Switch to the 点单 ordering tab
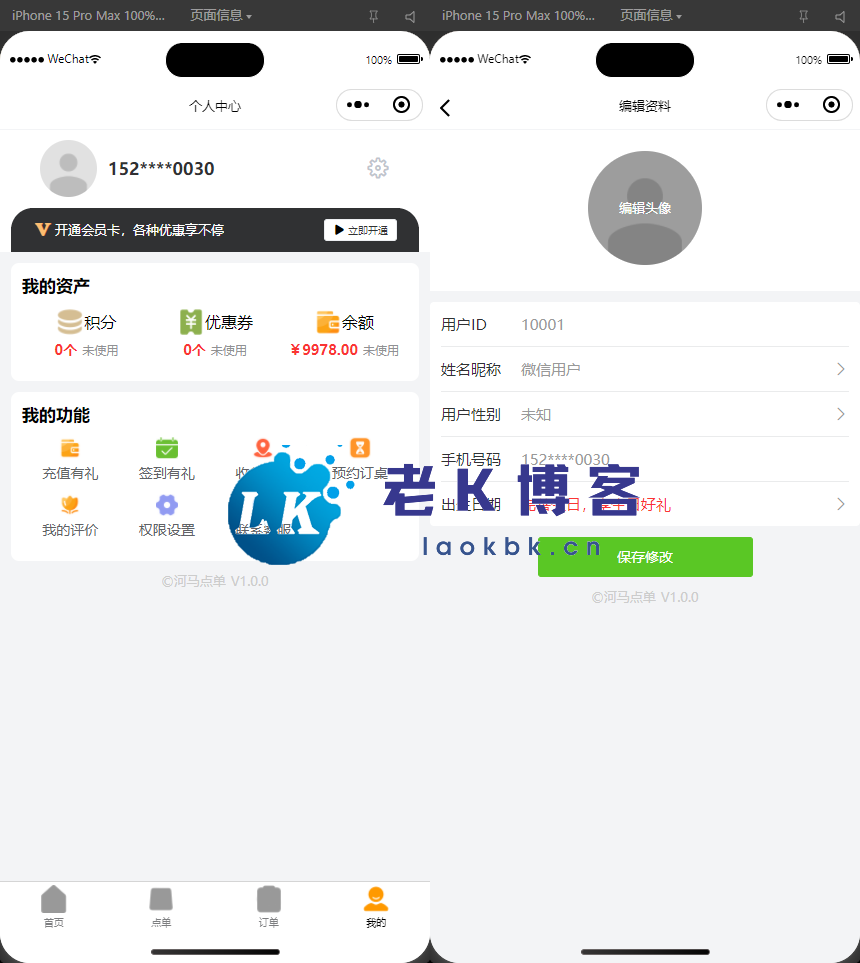This screenshot has height=963, width=860. 161,906
